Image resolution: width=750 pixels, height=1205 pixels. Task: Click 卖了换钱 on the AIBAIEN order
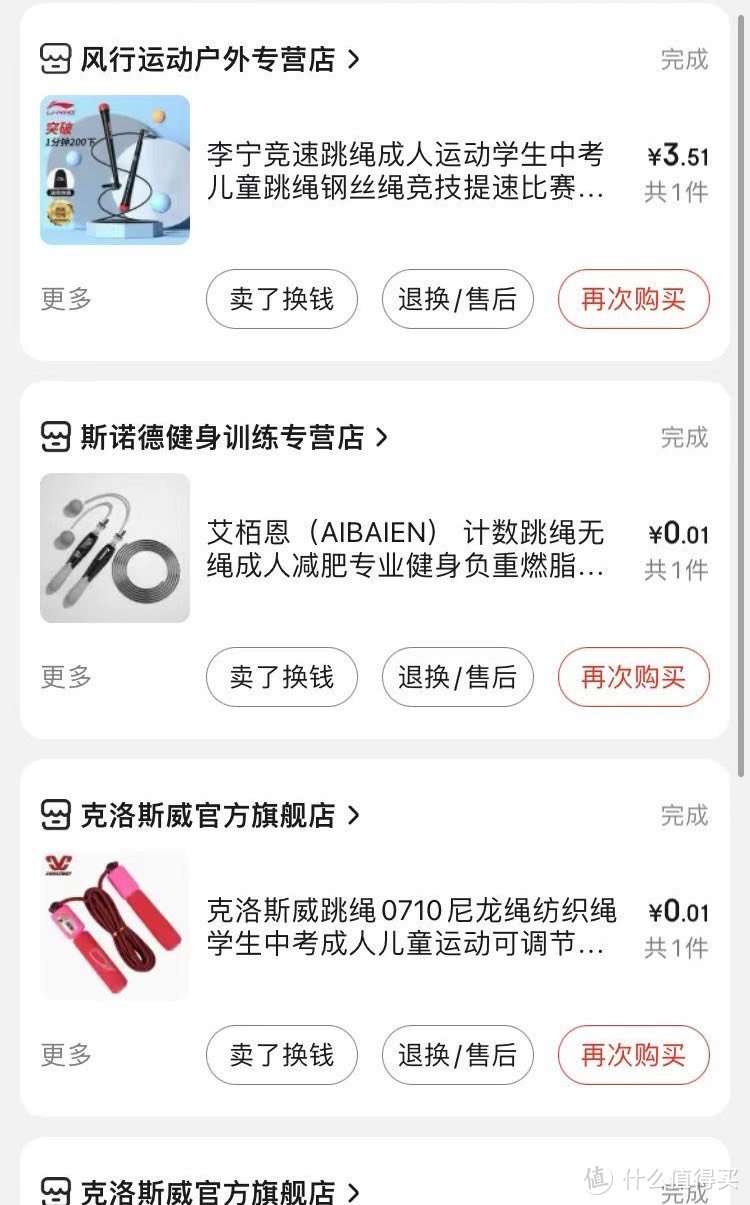281,677
